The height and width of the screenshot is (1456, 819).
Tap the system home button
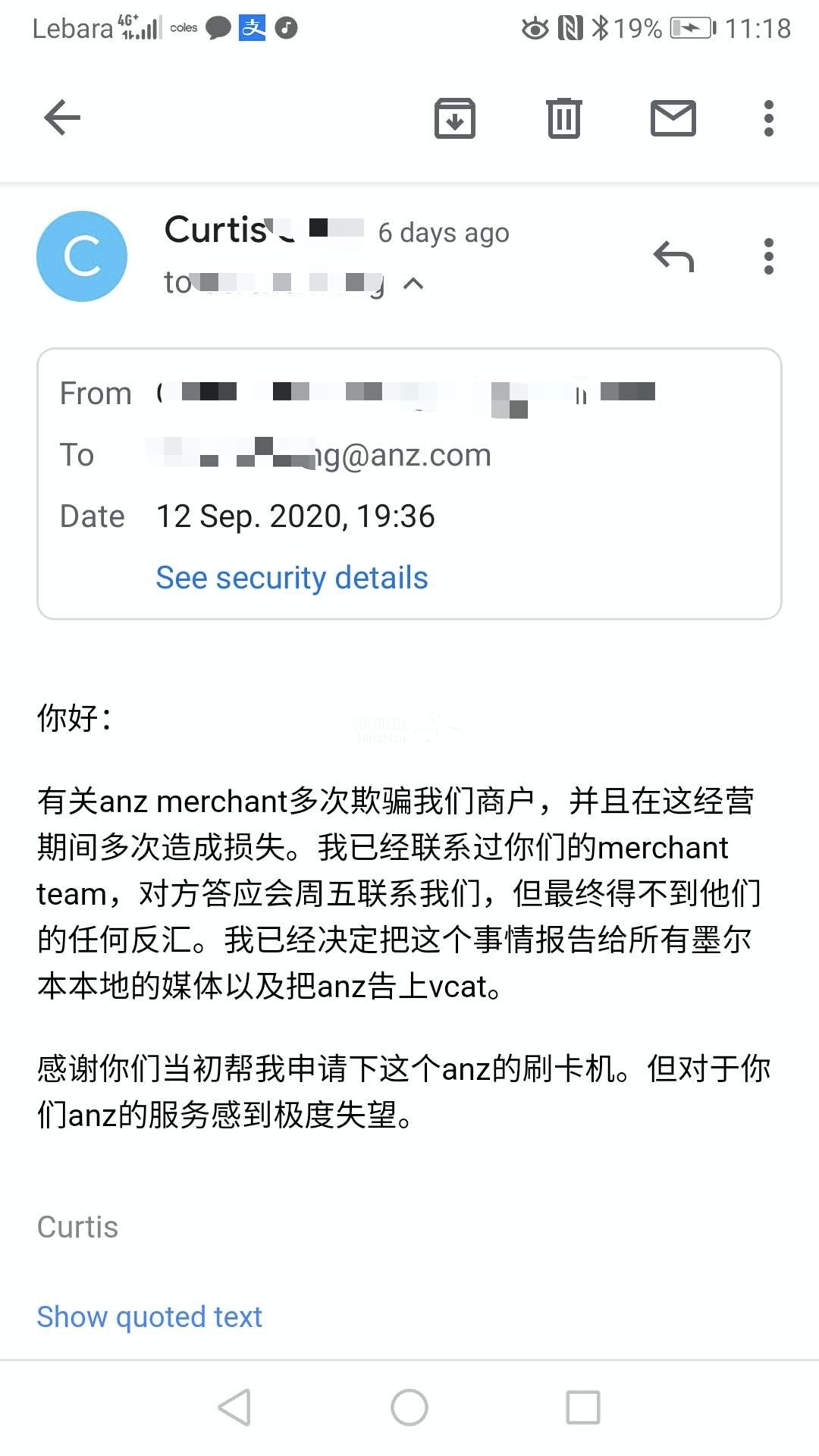pyautogui.click(x=409, y=1407)
